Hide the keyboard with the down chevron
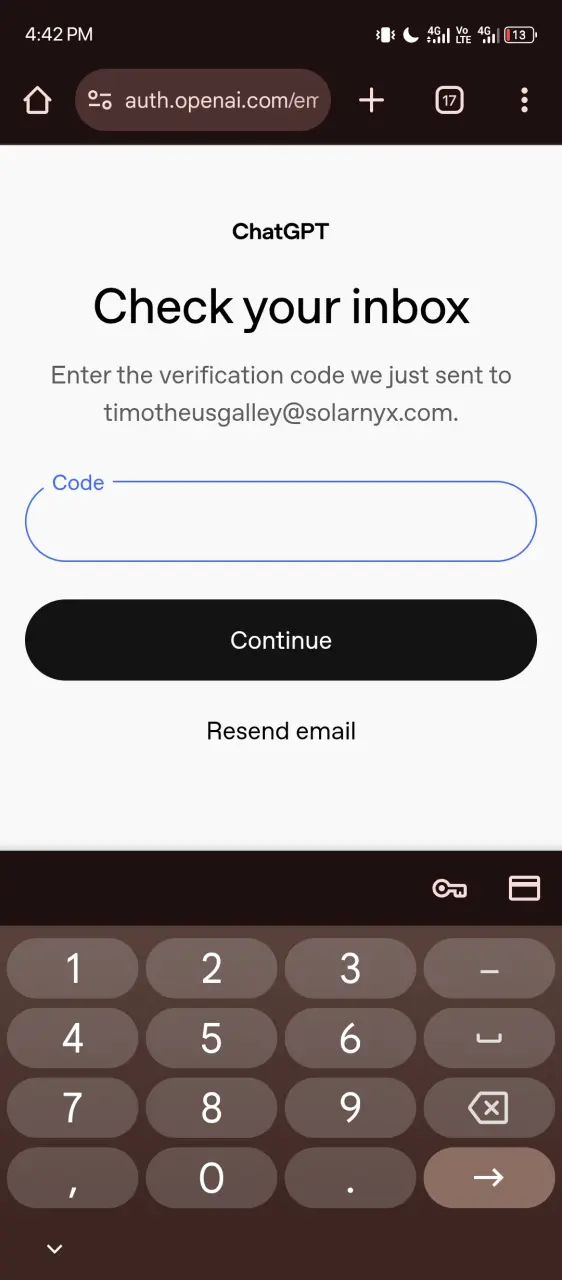Viewport: 562px width, 1280px height. (55, 1247)
